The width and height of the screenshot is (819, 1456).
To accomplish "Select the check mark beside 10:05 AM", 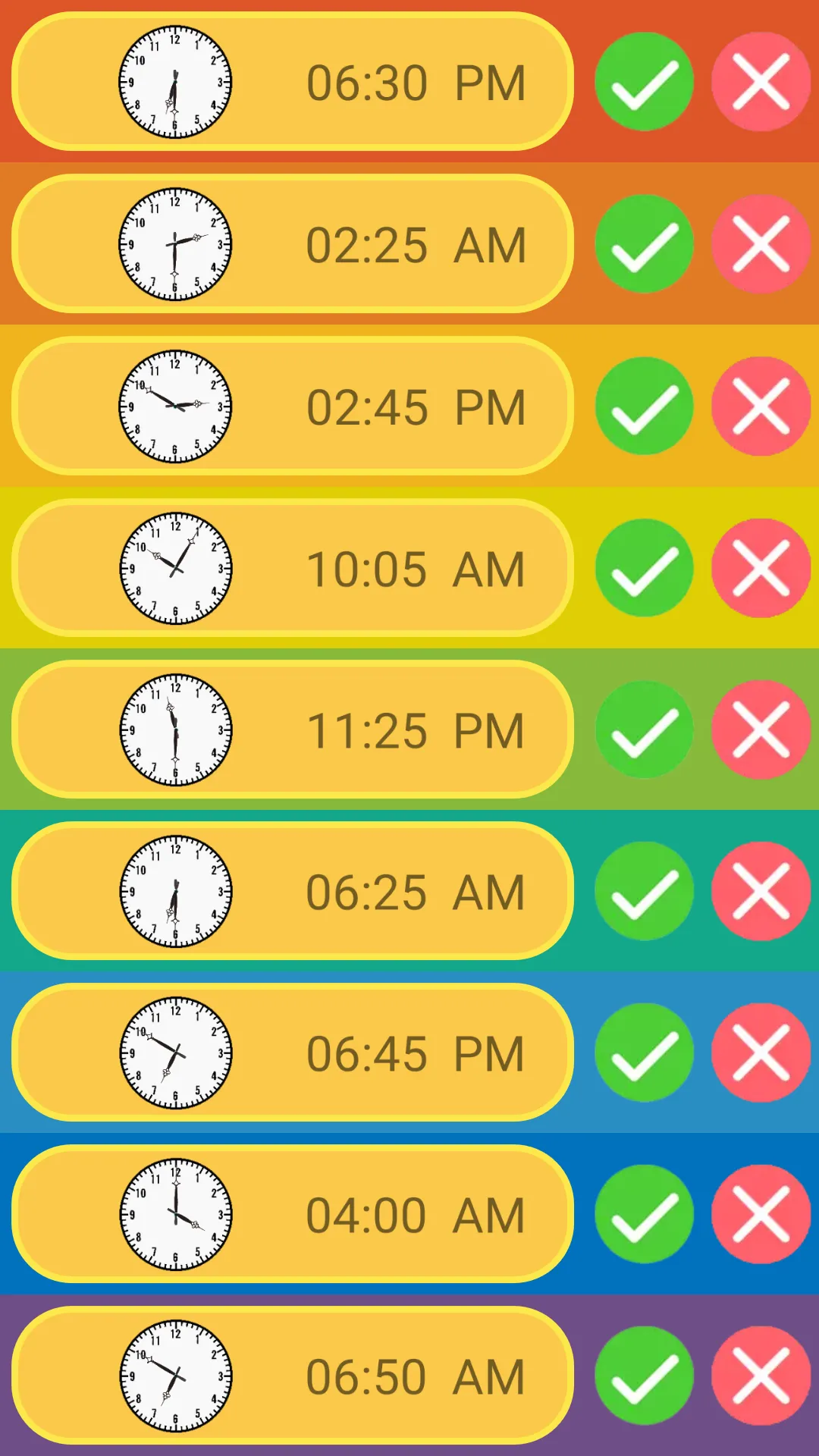I will click(x=644, y=568).
